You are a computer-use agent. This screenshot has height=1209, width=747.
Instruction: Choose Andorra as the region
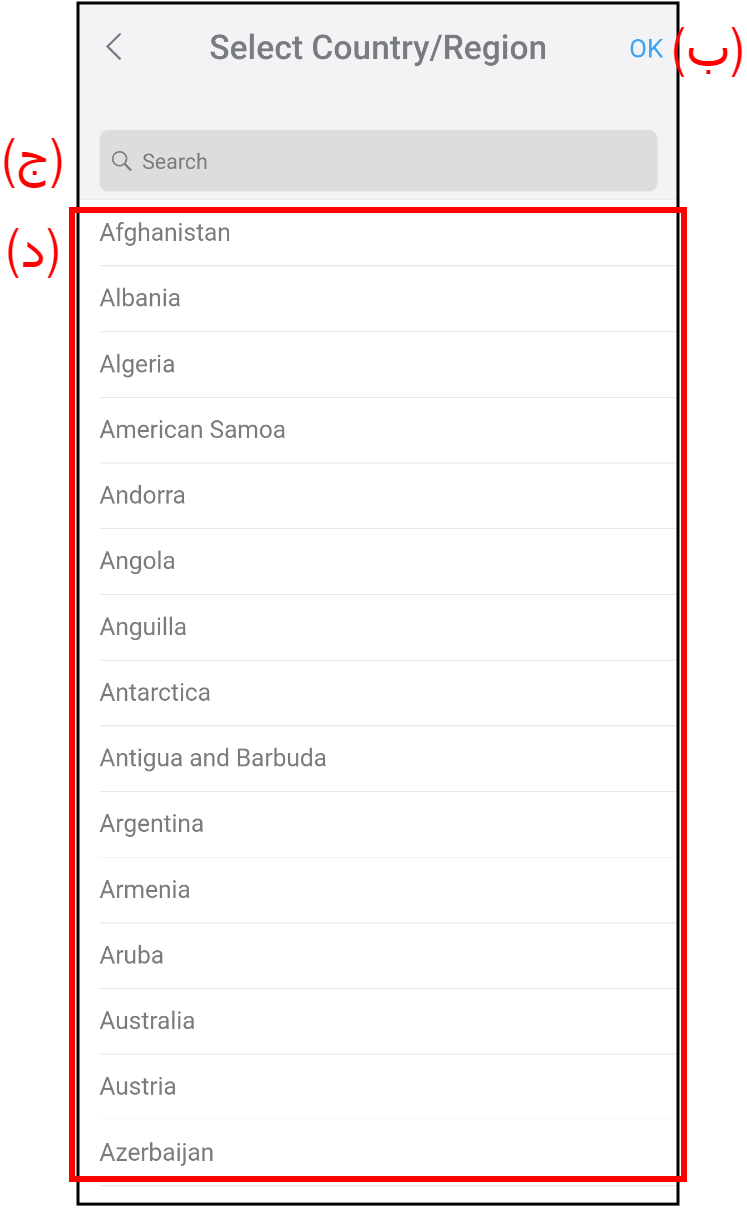tap(142, 495)
